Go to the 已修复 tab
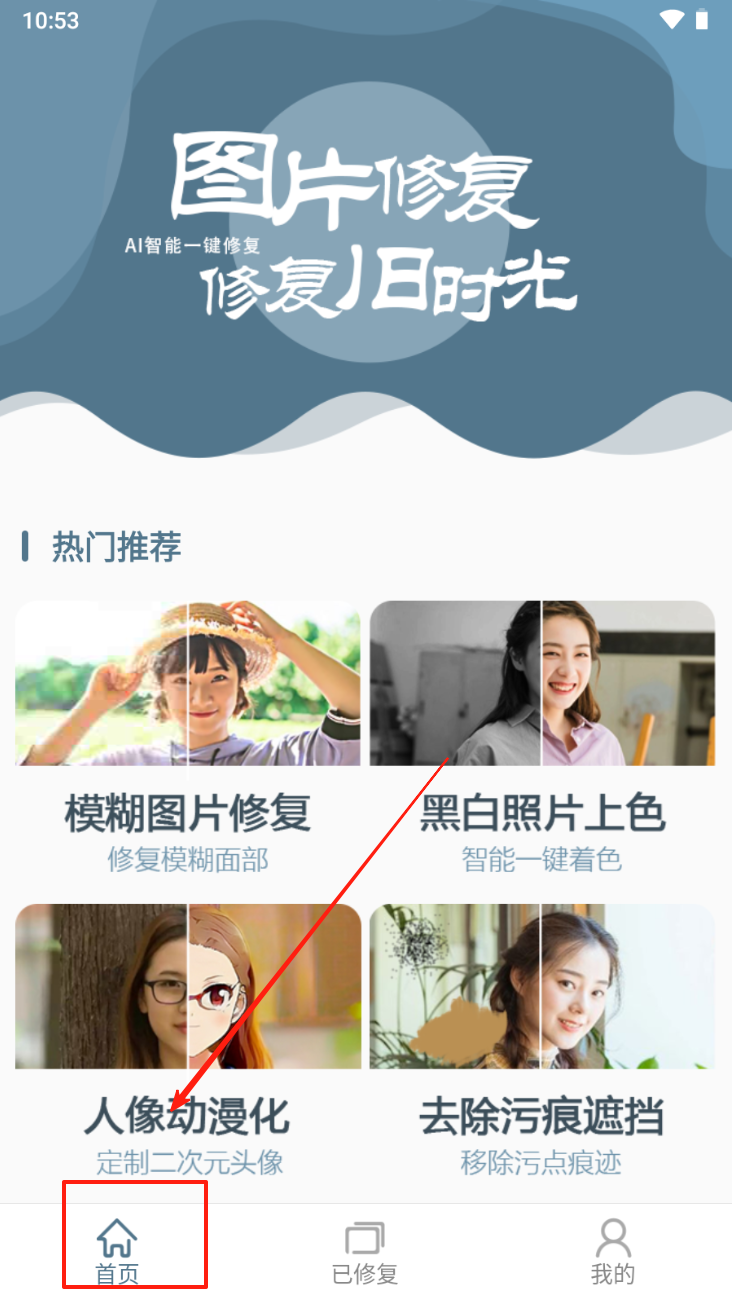Screen dimensions: 732x1304 [365, 1251]
